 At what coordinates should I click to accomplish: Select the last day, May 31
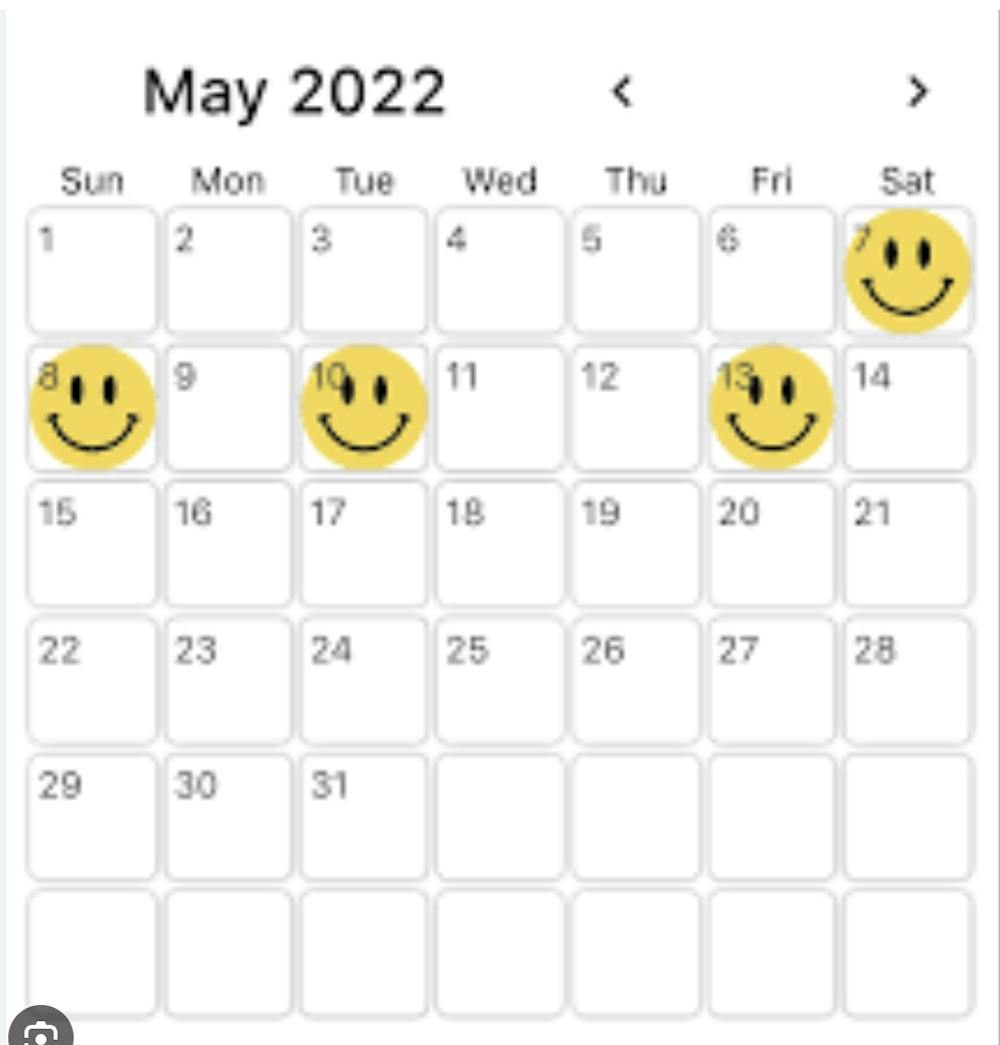[364, 815]
